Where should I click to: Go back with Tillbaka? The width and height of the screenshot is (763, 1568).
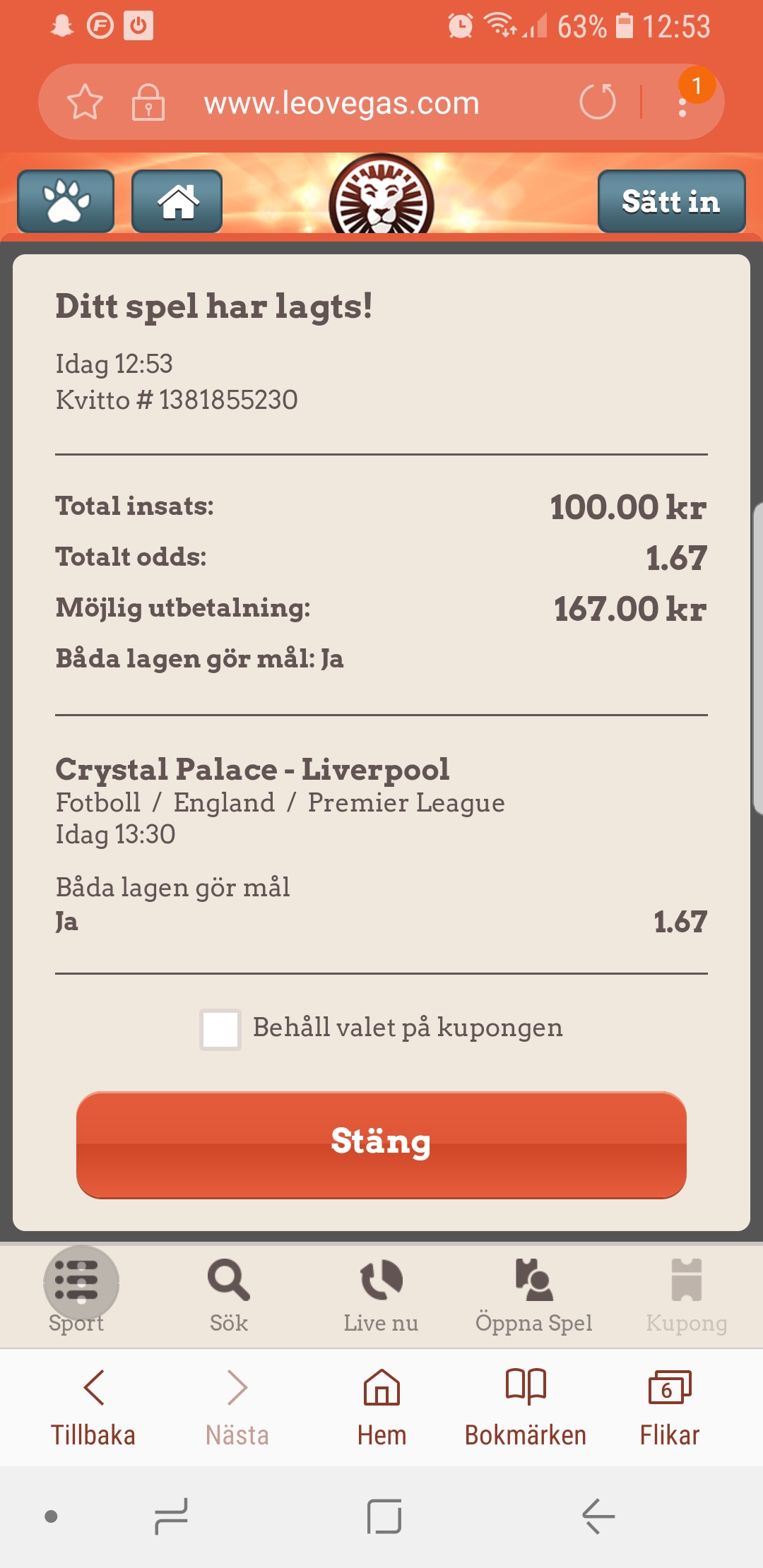coord(93,1407)
